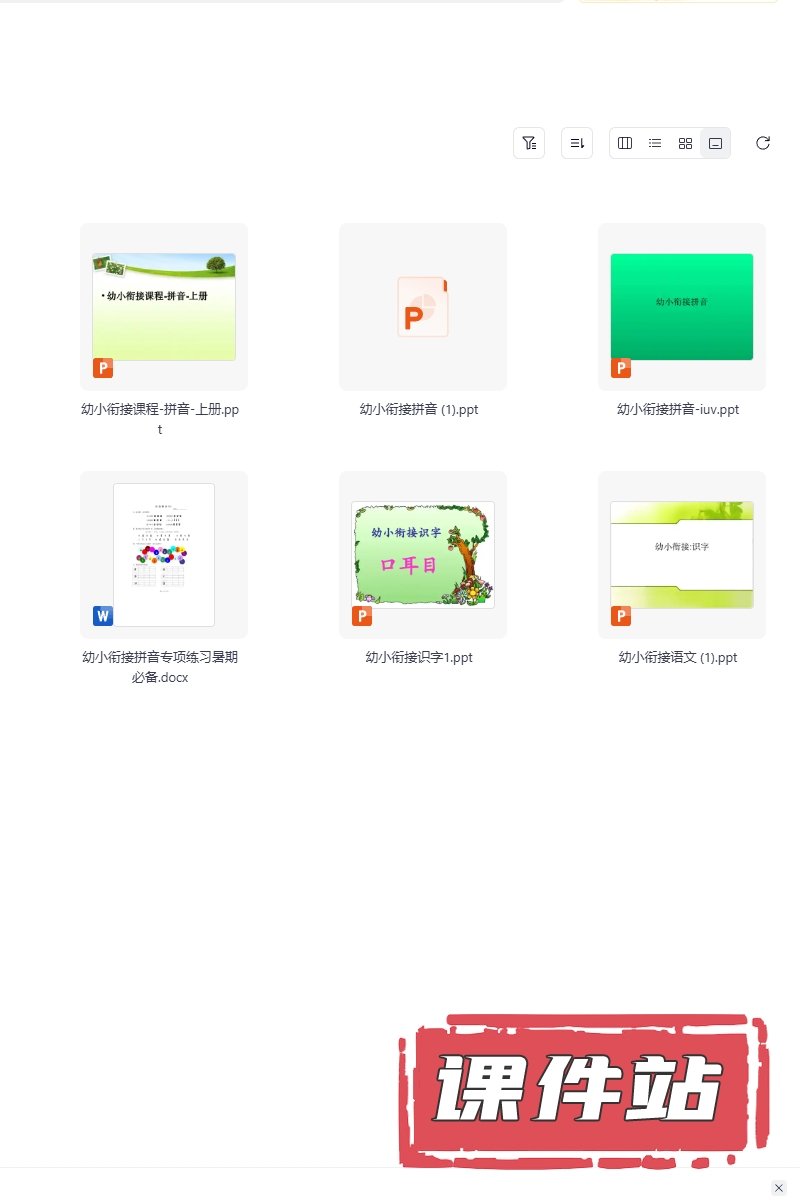
Task: Switch to small grid view
Action: click(x=685, y=143)
